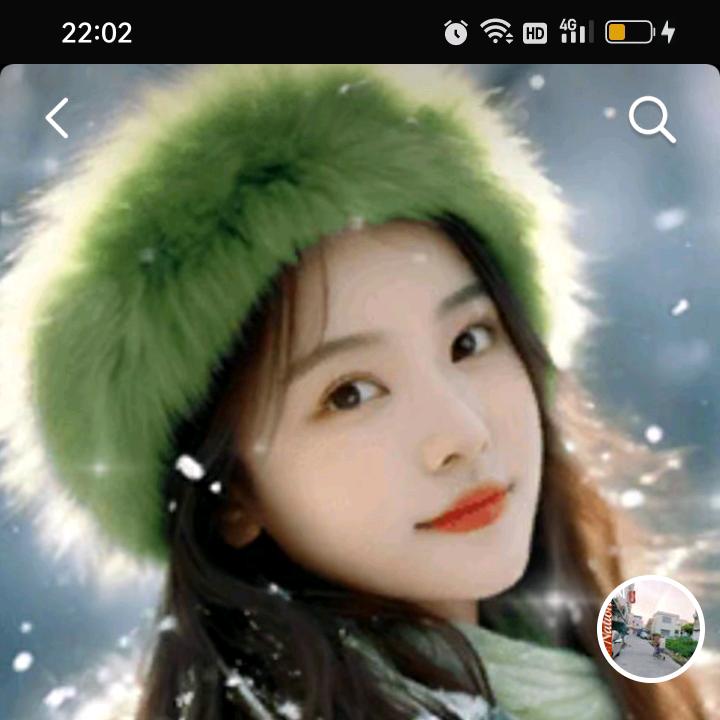Open search with the magnifier icon
The height and width of the screenshot is (720, 720).
point(651,120)
